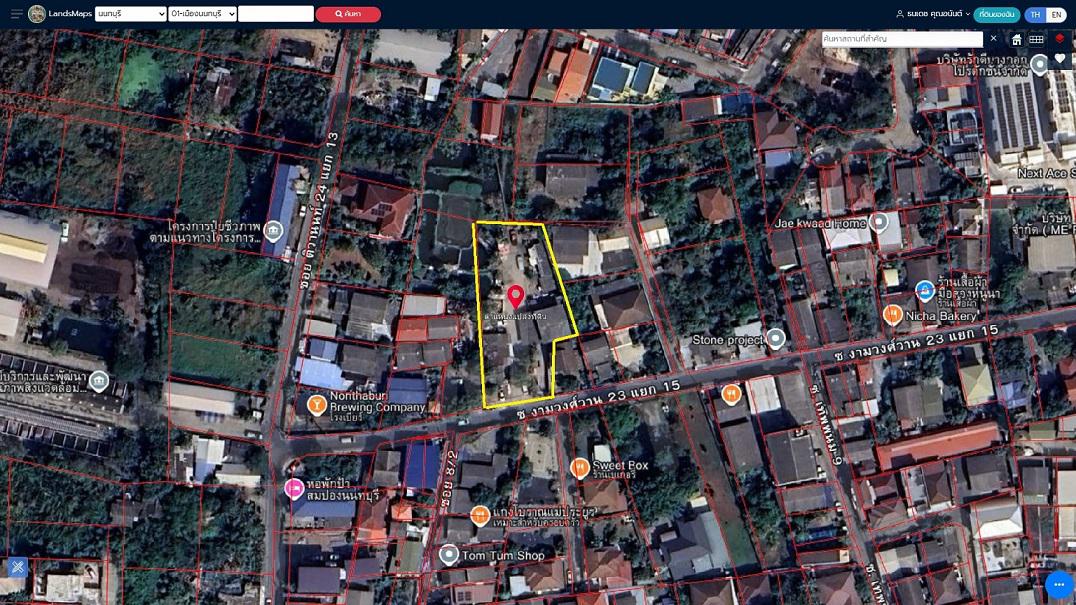Switch language to EN

tap(1056, 15)
